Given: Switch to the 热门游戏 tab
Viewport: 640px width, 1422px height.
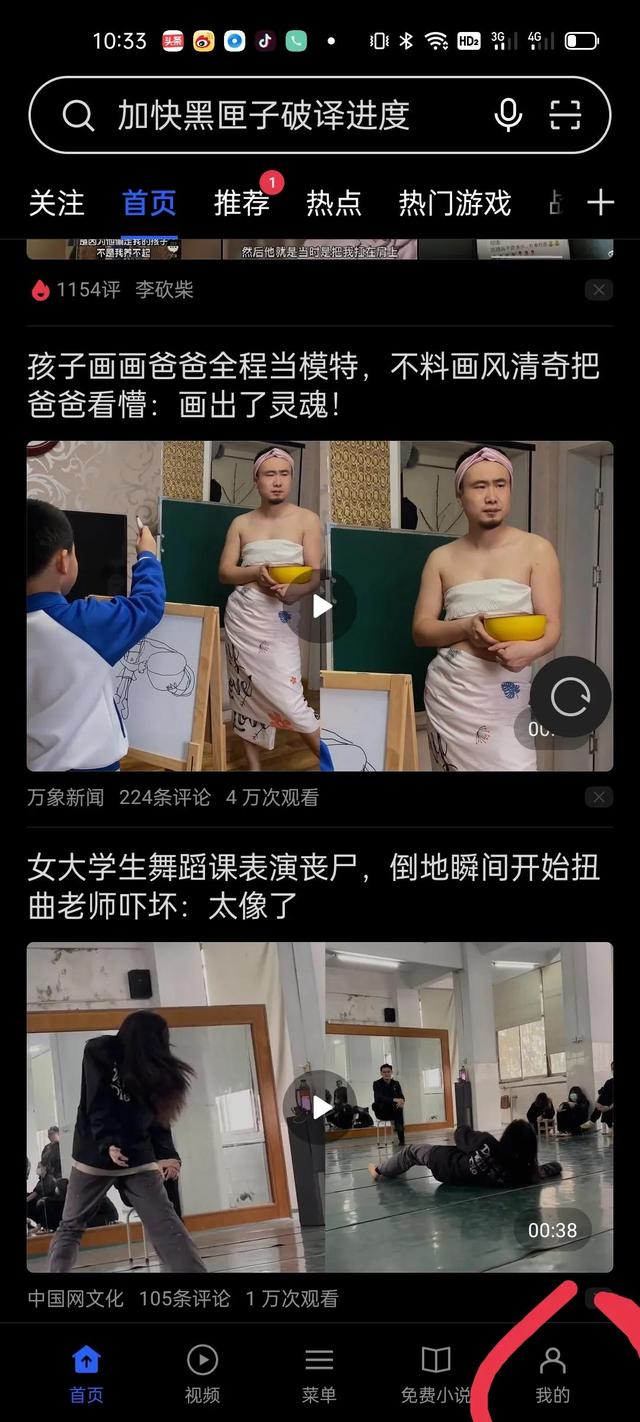Looking at the screenshot, I should coord(454,203).
